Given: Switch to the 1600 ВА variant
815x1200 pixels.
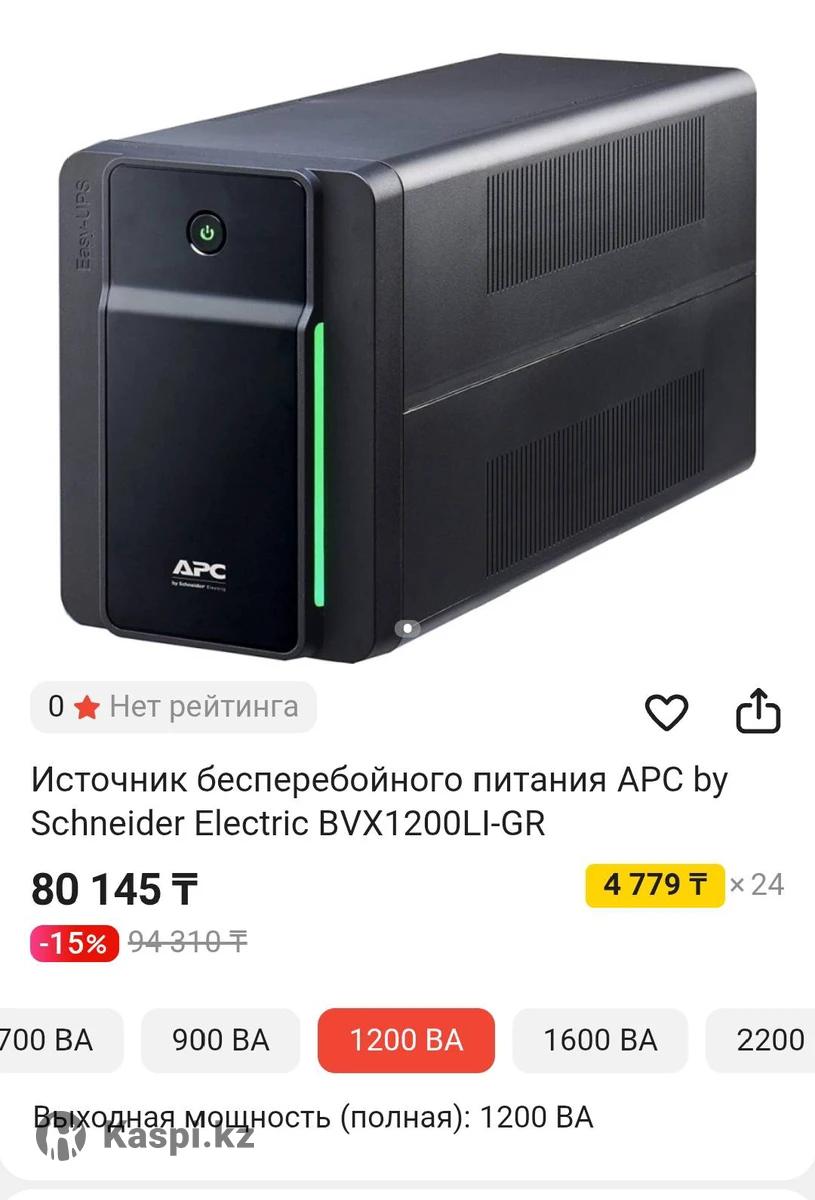Looking at the screenshot, I should pyautogui.click(x=600, y=1040).
